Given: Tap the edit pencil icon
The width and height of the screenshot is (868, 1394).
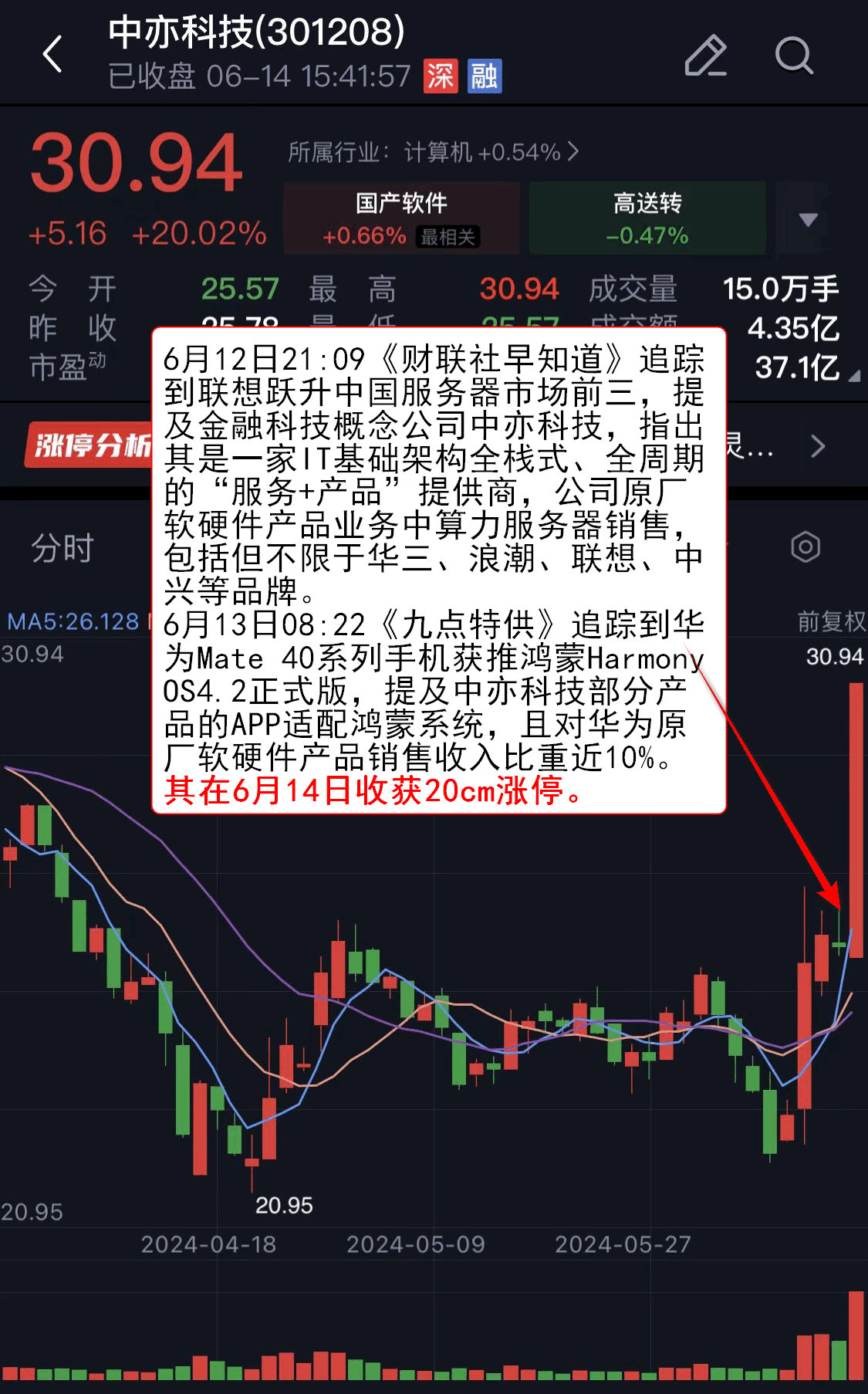Looking at the screenshot, I should coord(705,56).
